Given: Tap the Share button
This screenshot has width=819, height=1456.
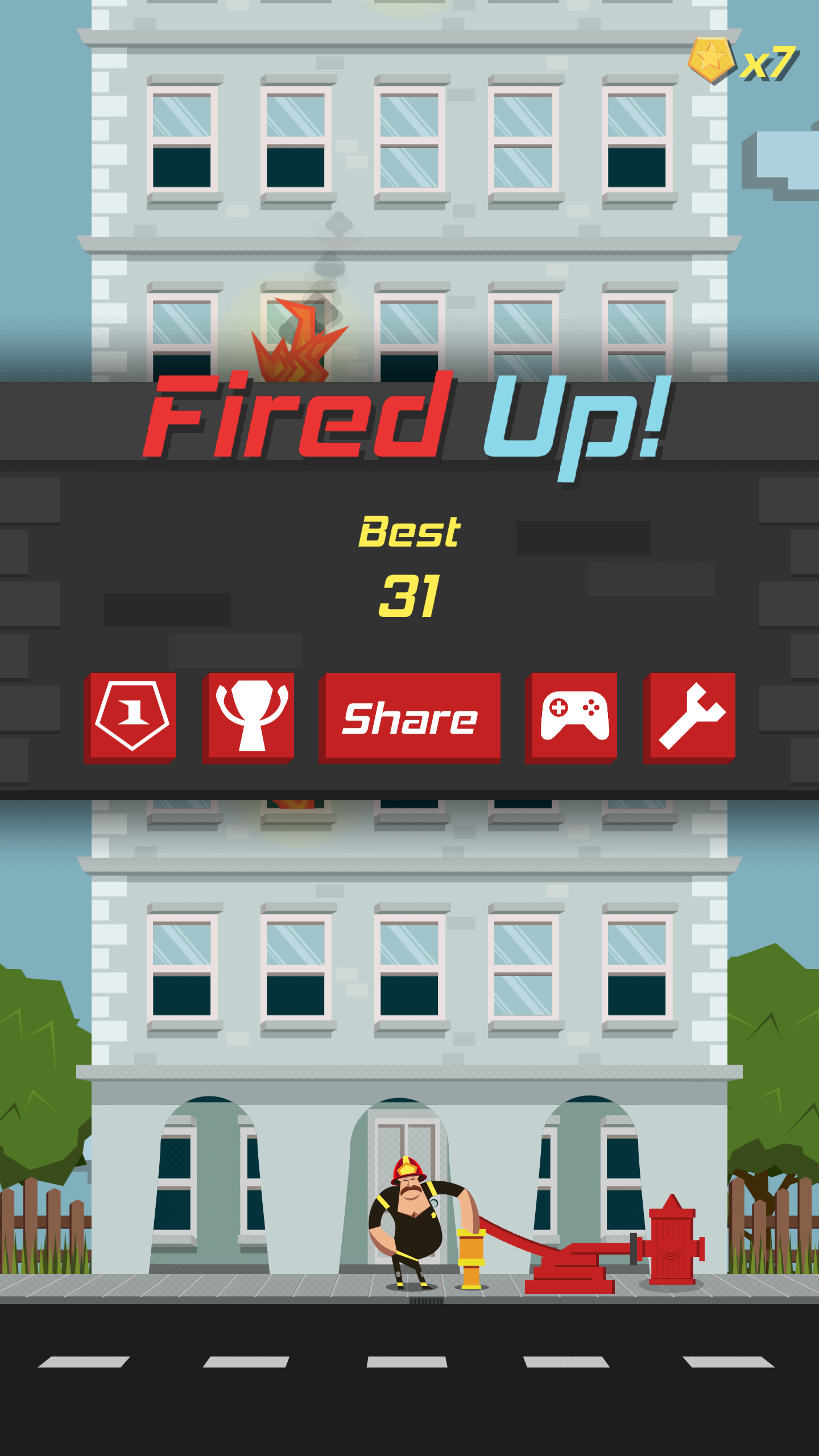Looking at the screenshot, I should coord(409,718).
